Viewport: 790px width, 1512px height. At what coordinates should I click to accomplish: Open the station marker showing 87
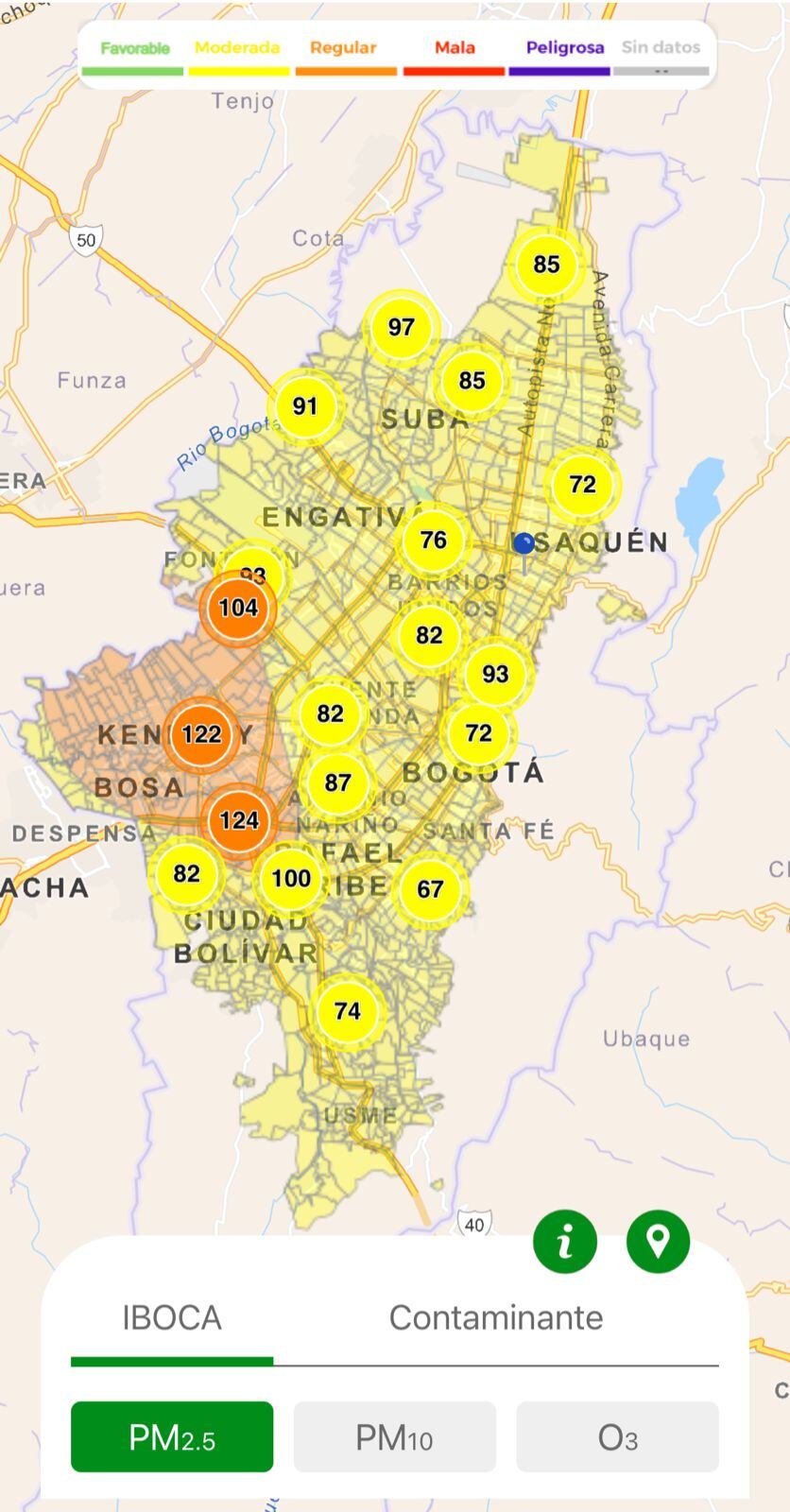[337, 782]
